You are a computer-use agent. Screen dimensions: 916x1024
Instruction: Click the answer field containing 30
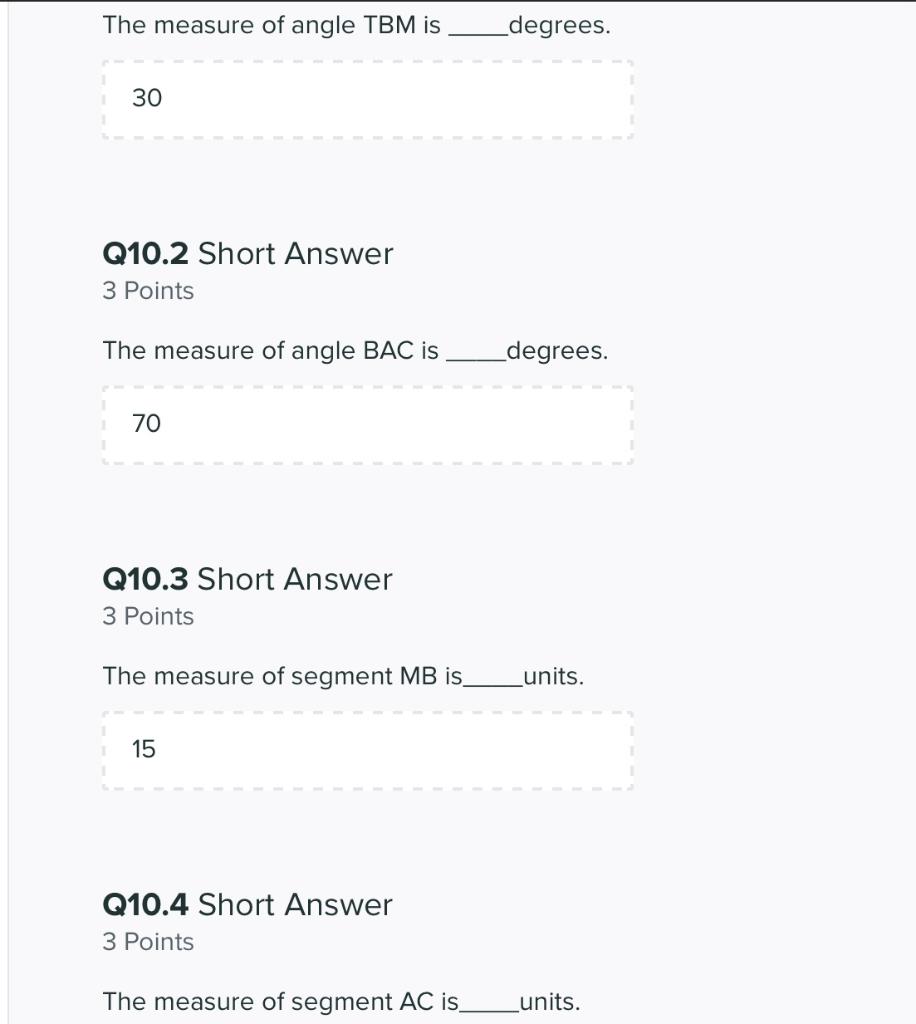click(x=367, y=98)
